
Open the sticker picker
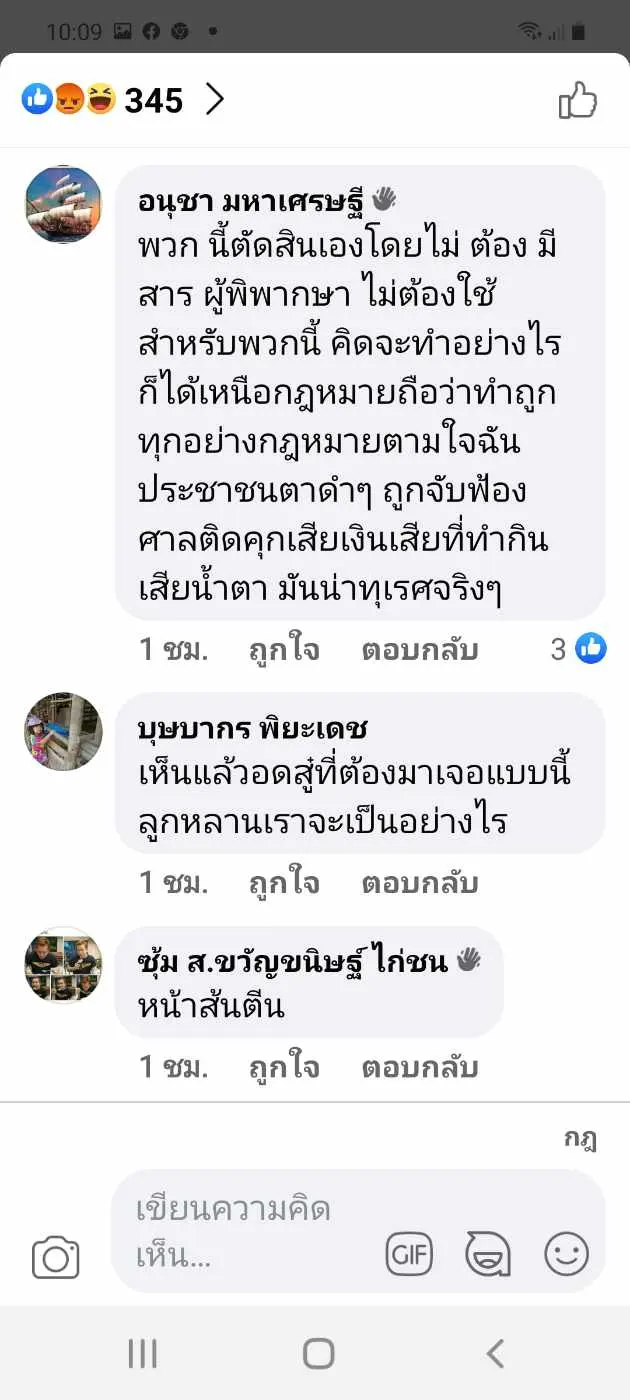(x=488, y=1253)
